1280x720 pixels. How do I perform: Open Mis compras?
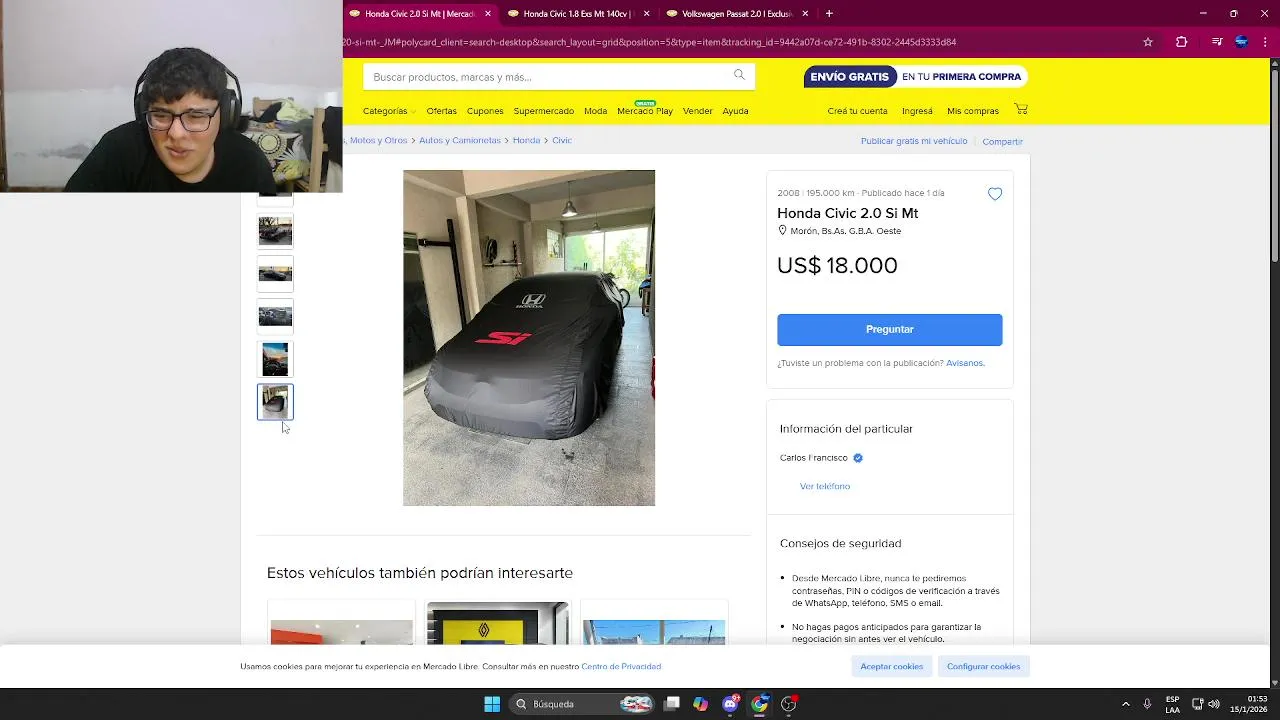click(972, 111)
